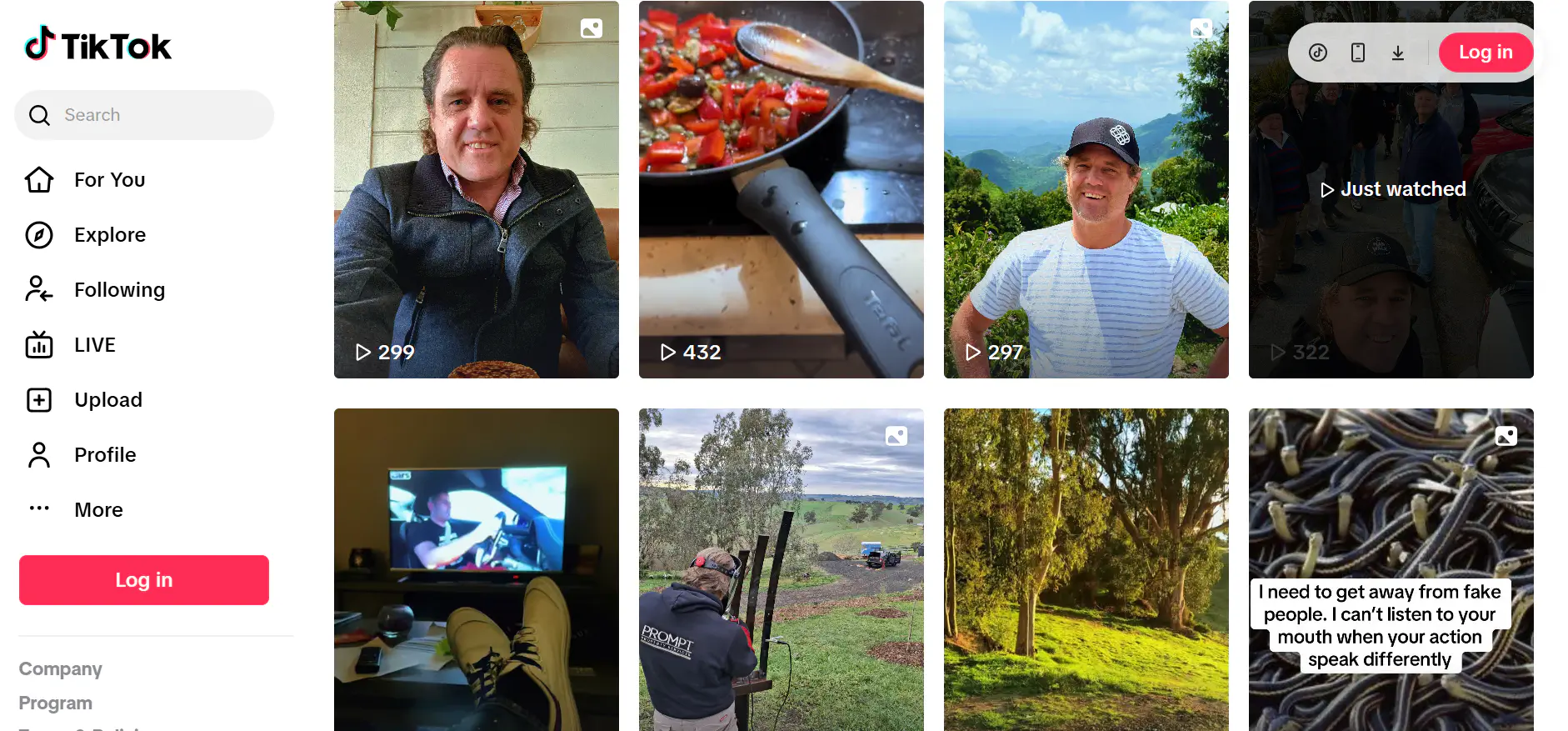This screenshot has width=1568, height=731.
Task: Open the LIVE section
Action: click(x=94, y=345)
